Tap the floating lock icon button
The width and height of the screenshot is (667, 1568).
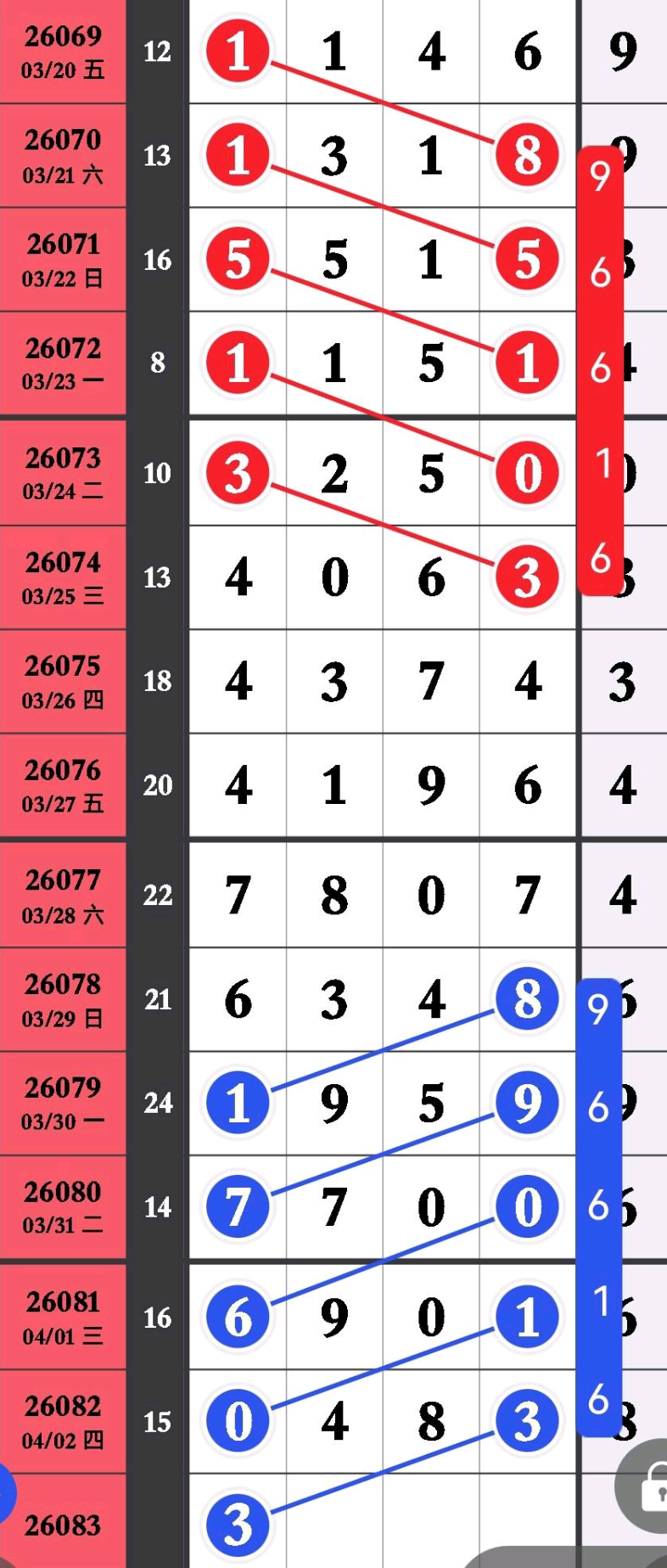pos(650,1488)
